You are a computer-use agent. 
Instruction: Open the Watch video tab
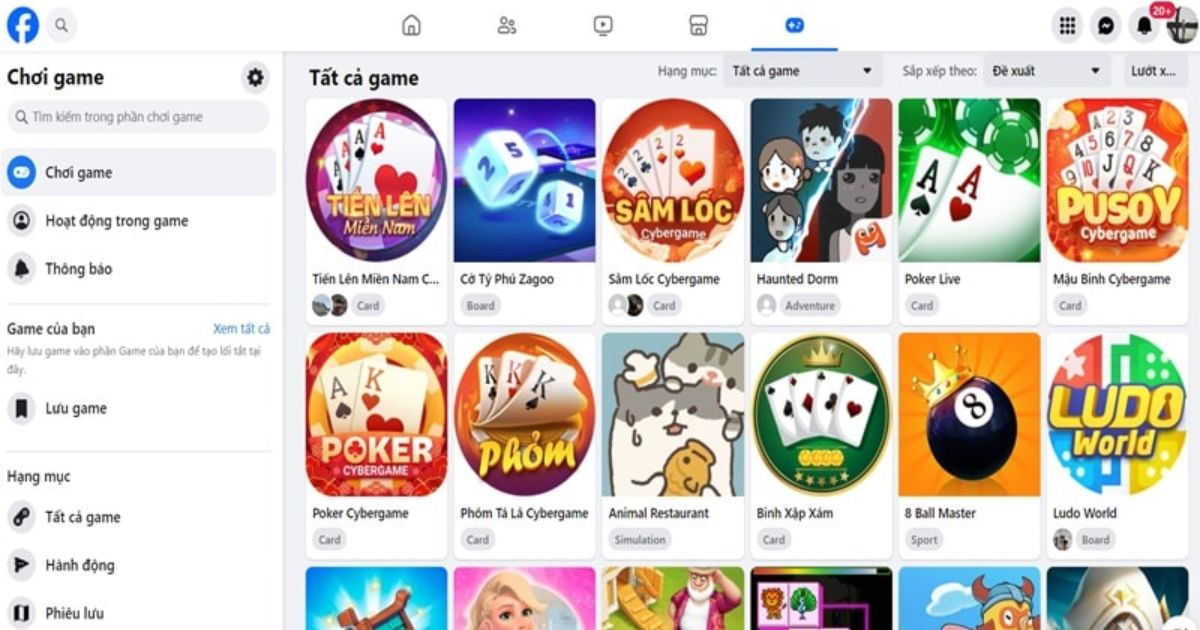603,26
